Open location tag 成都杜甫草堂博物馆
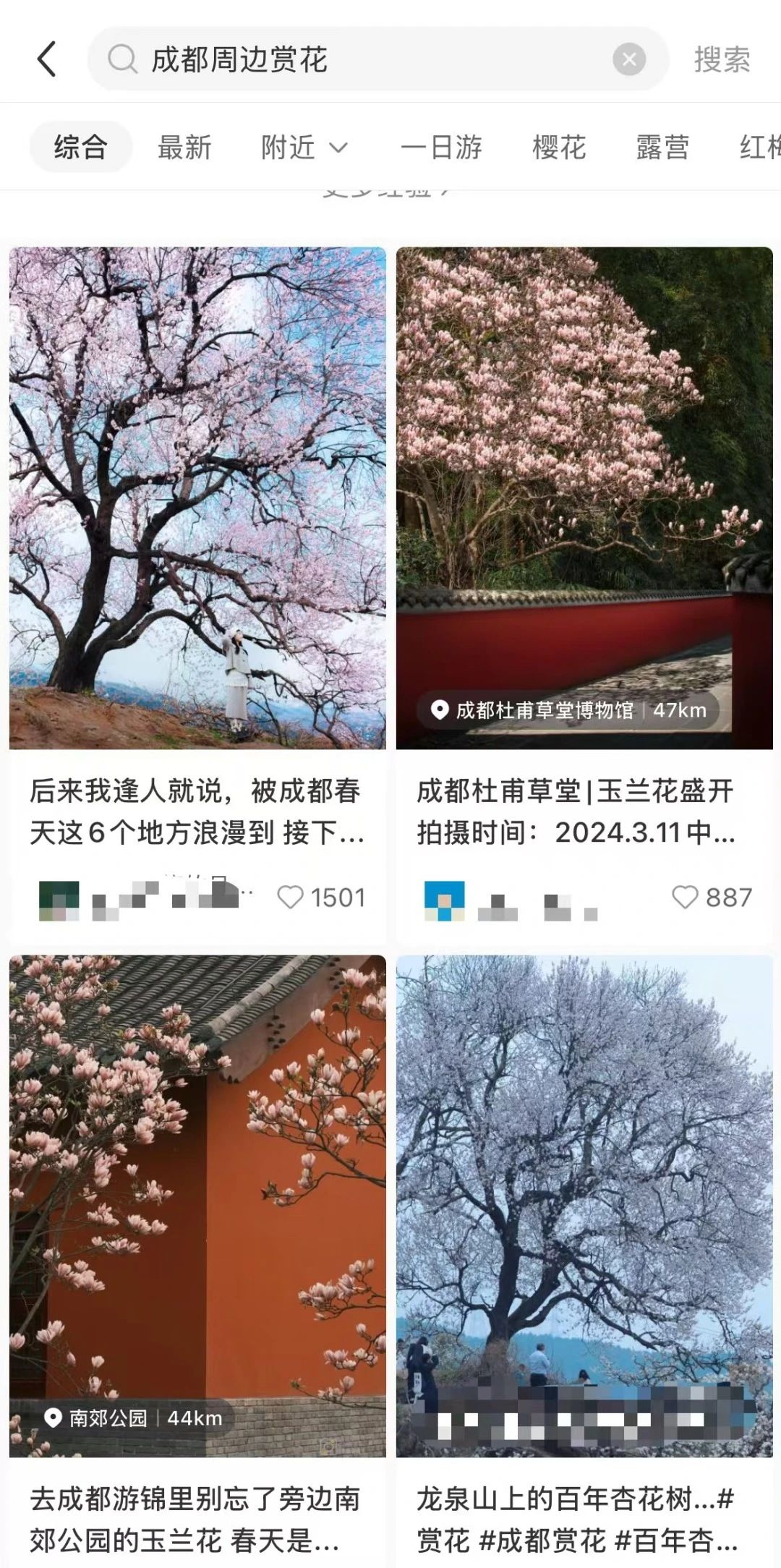This screenshot has height=1568, width=781. click(568, 710)
